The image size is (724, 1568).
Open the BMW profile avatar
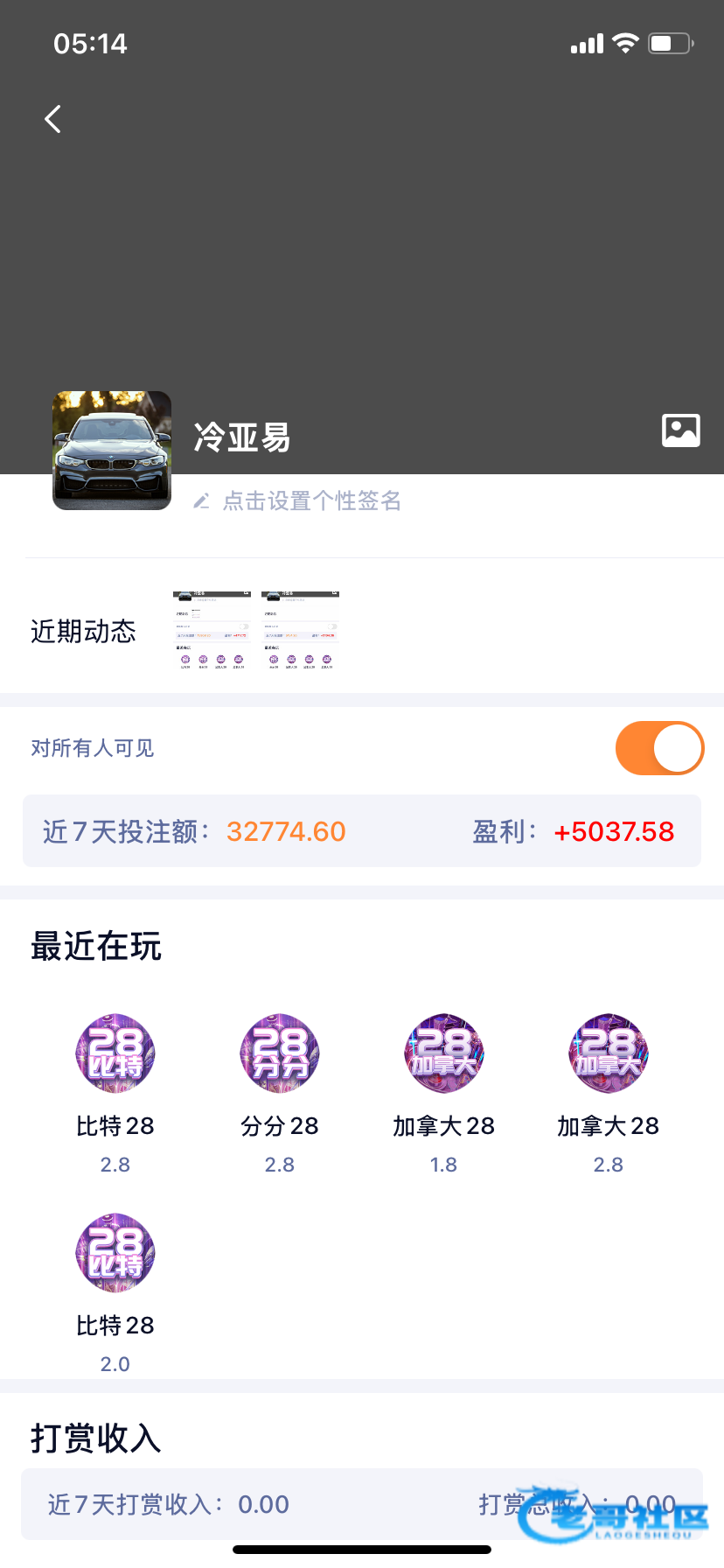(112, 451)
